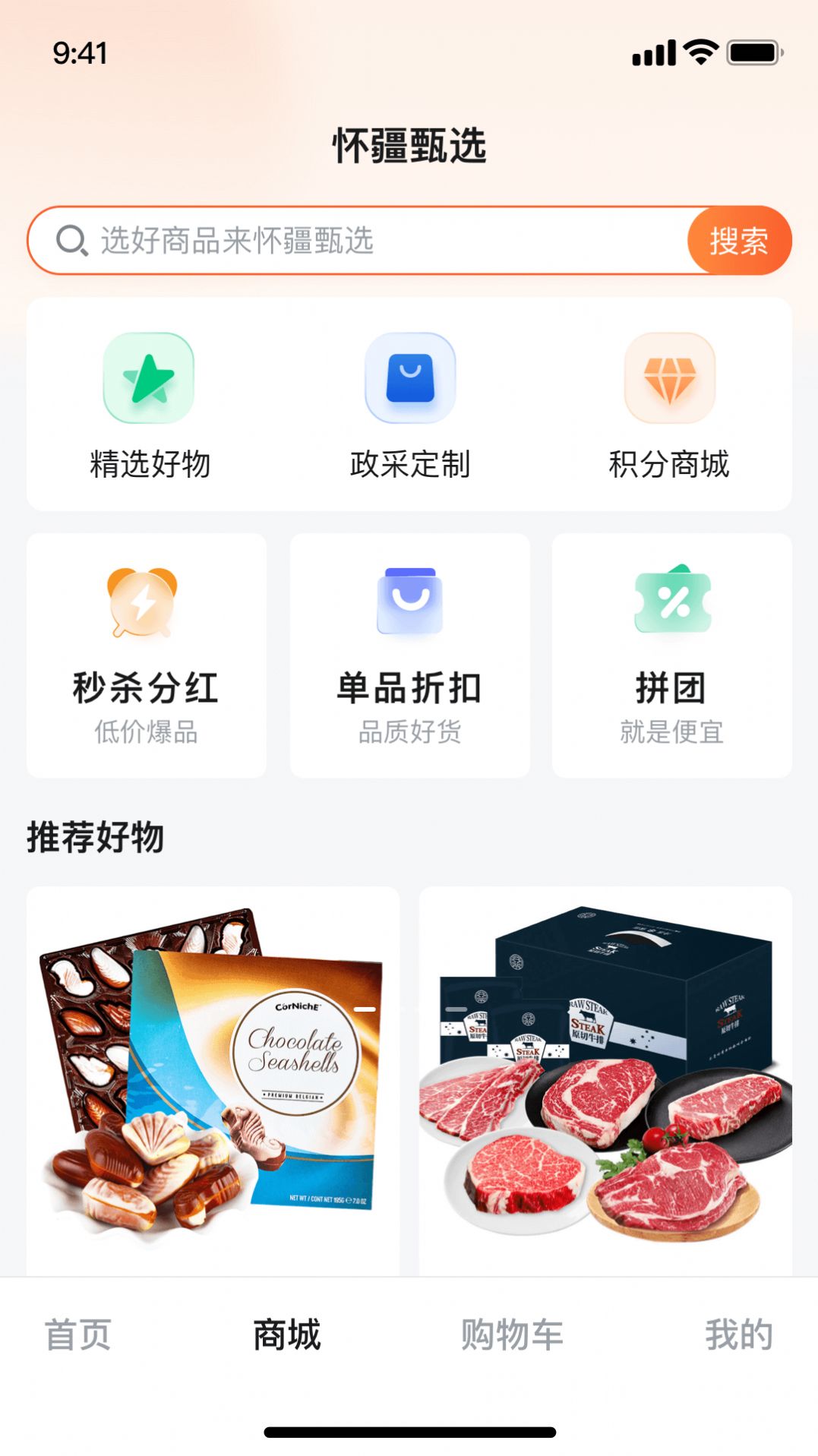Tap the Wi-Fi icon in status bar
This screenshot has height=1456, width=818.
pos(696,52)
